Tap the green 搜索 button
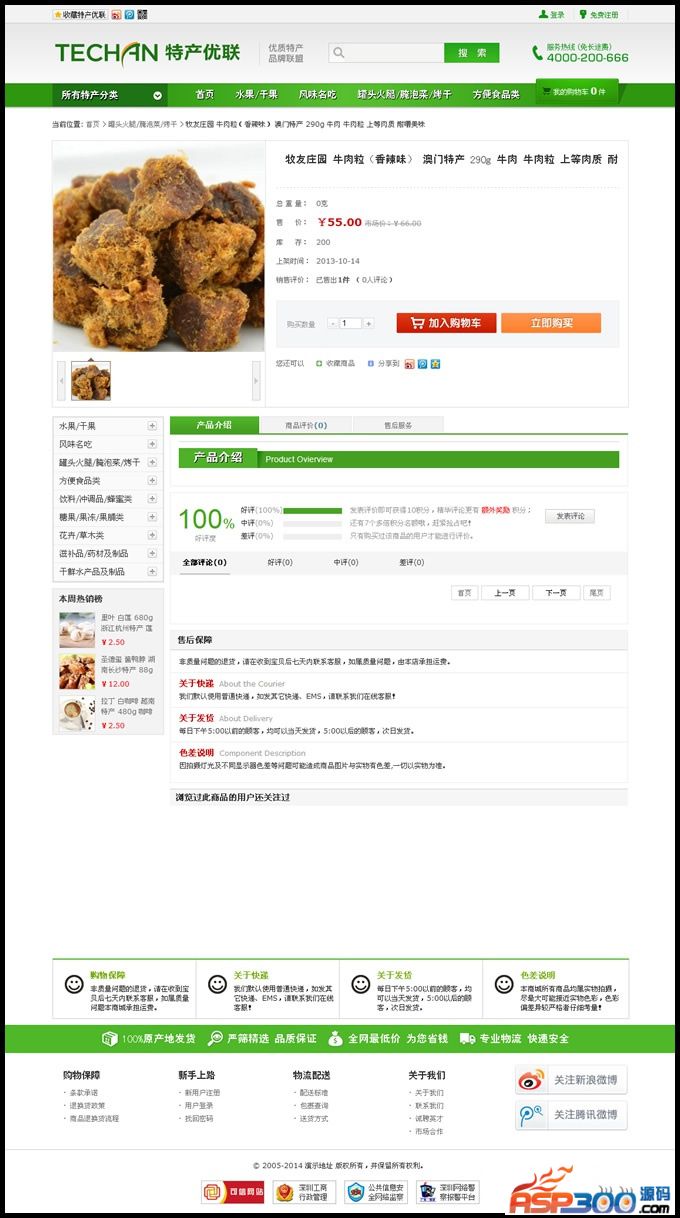The height and width of the screenshot is (1218, 680). pos(471,53)
